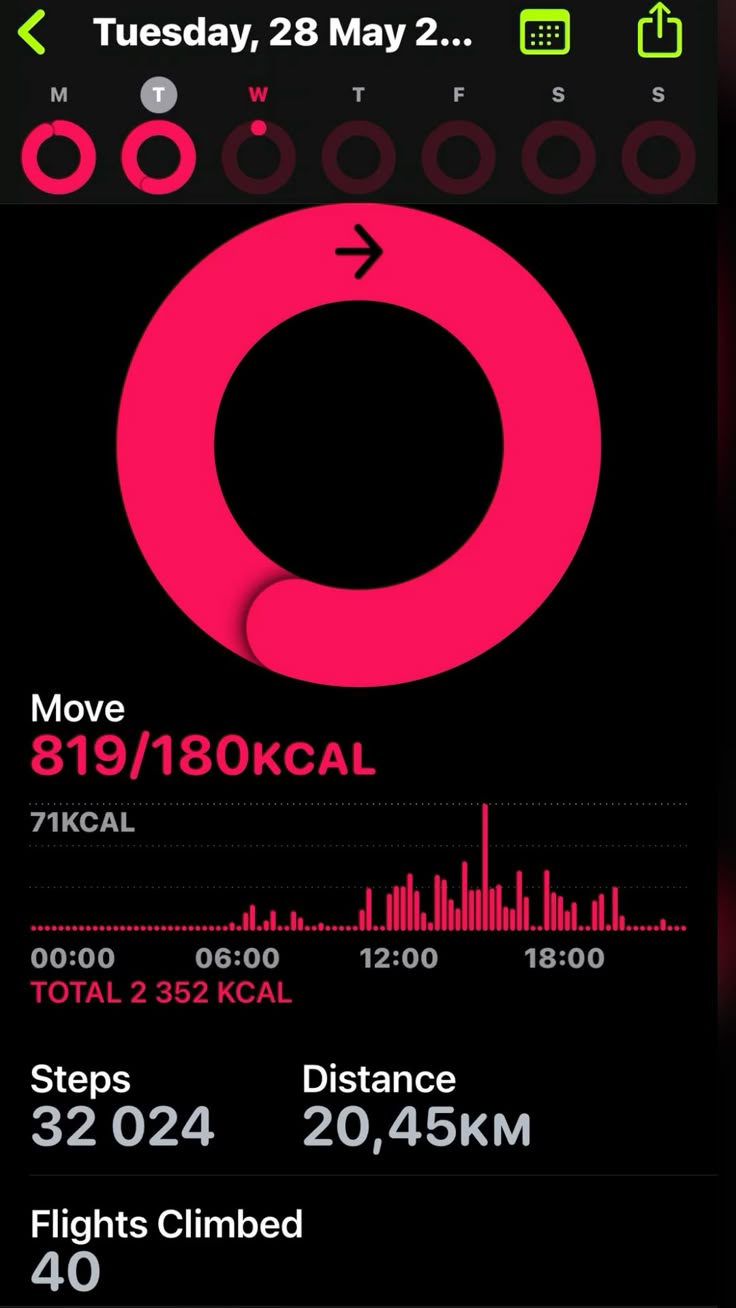
Task: Go back using the green arrow
Action: (x=32, y=33)
